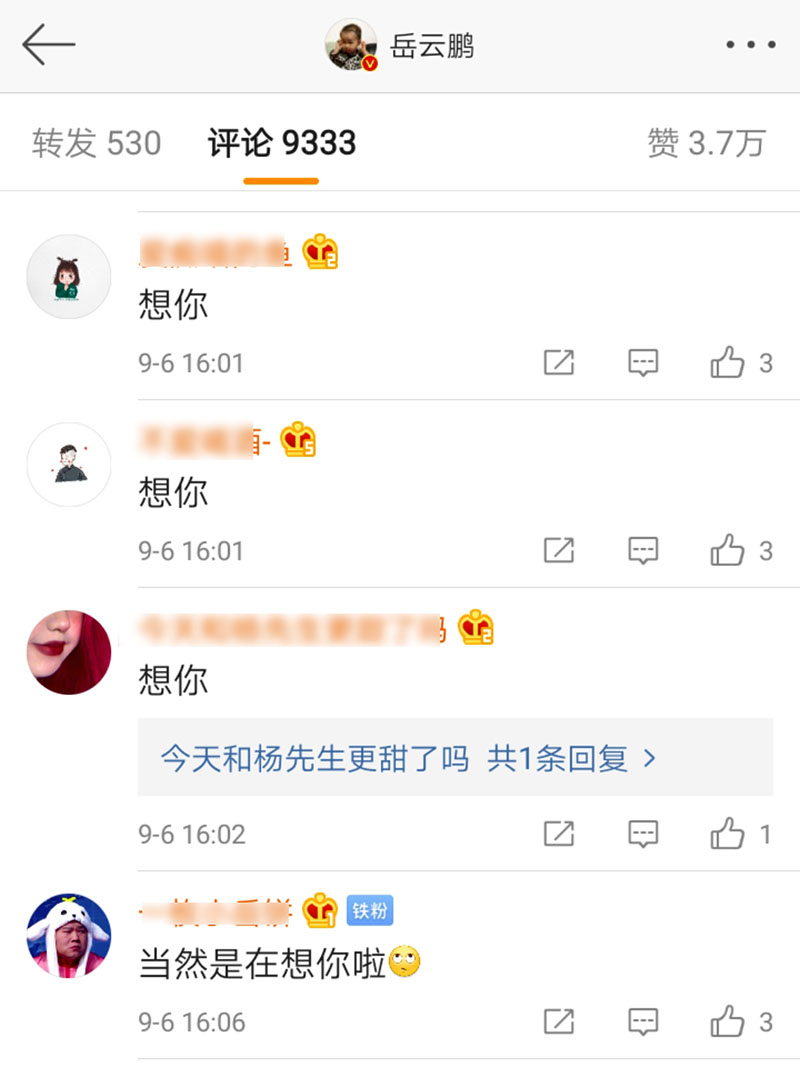Like the first 想你 comment
Screen dimensions: 800x1067
click(729, 363)
